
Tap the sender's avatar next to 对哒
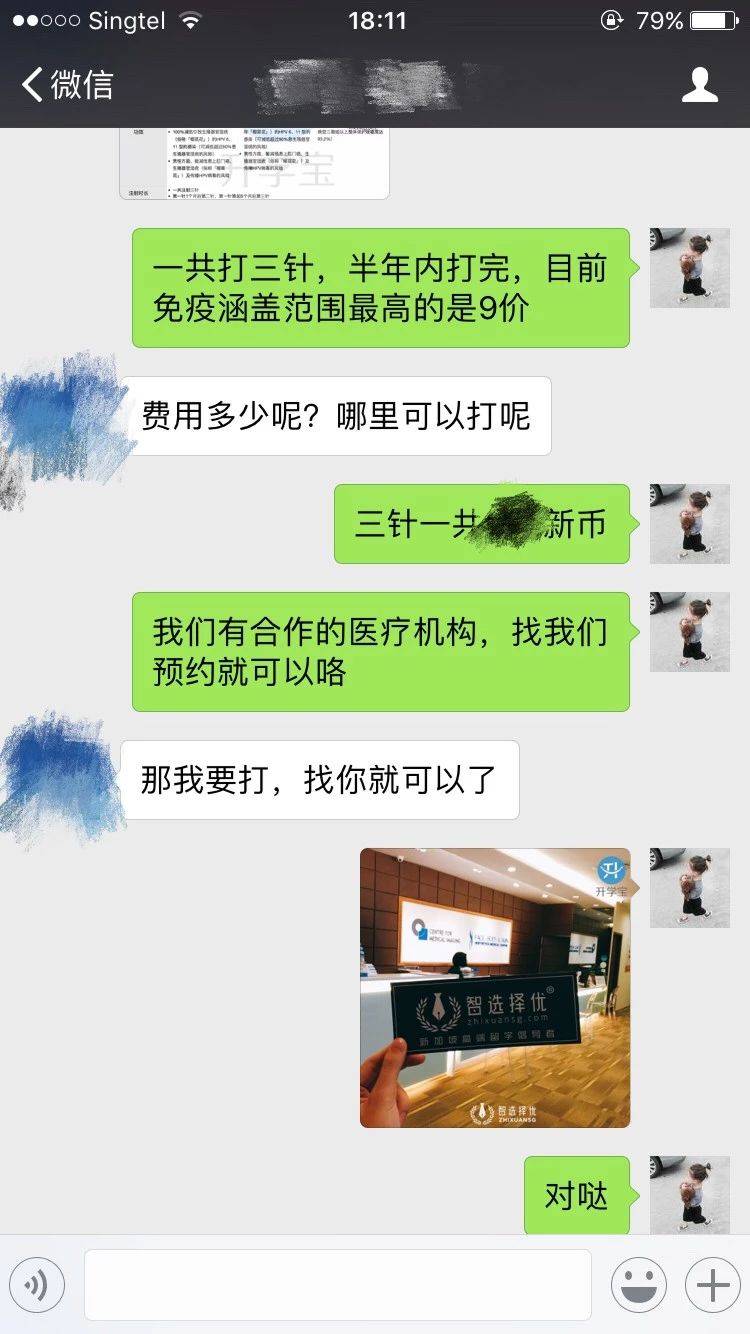(689, 1195)
